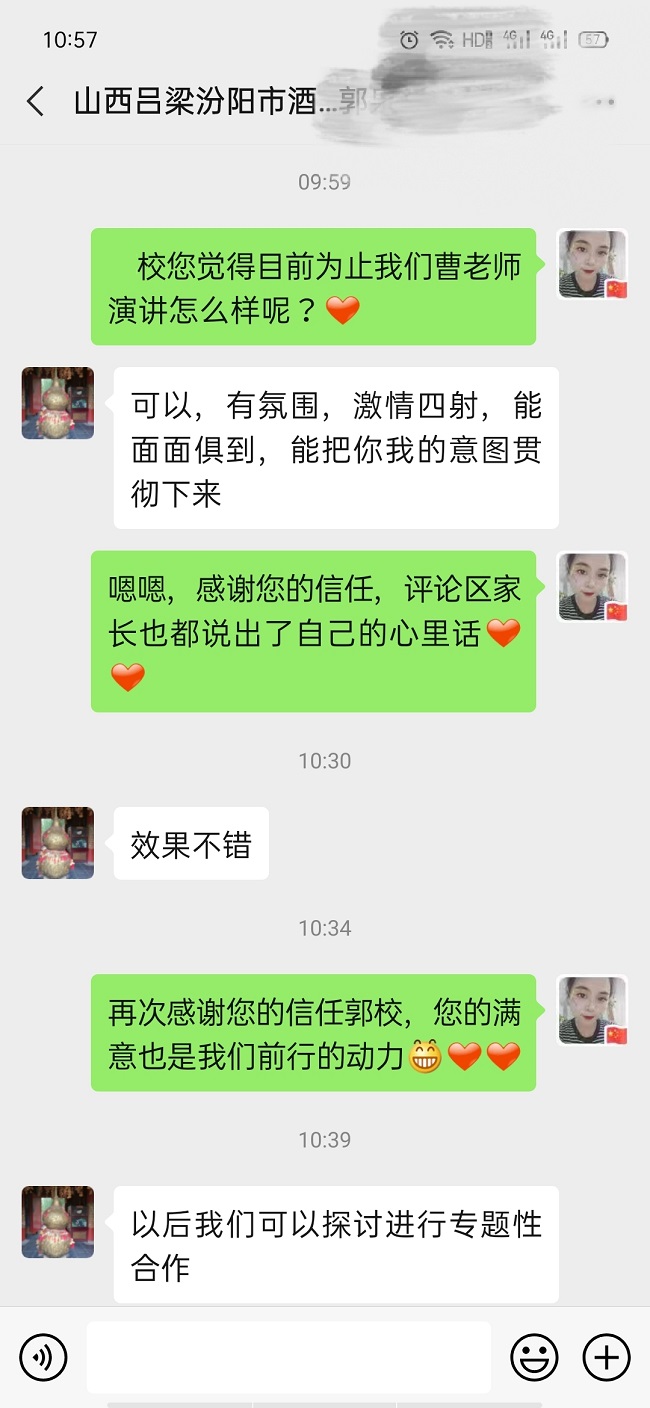This screenshot has height=1408, width=650.
Task: Go back from this chat
Action: click(36, 101)
